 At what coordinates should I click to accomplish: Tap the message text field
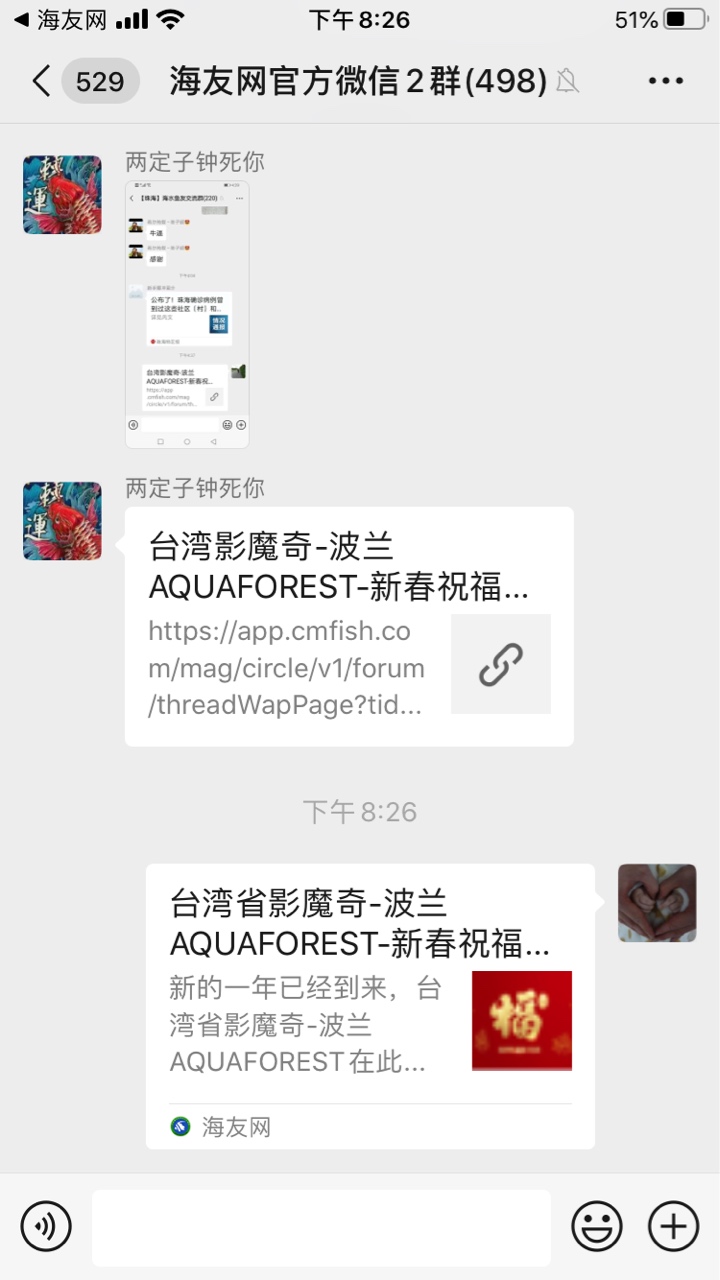tap(321, 1227)
